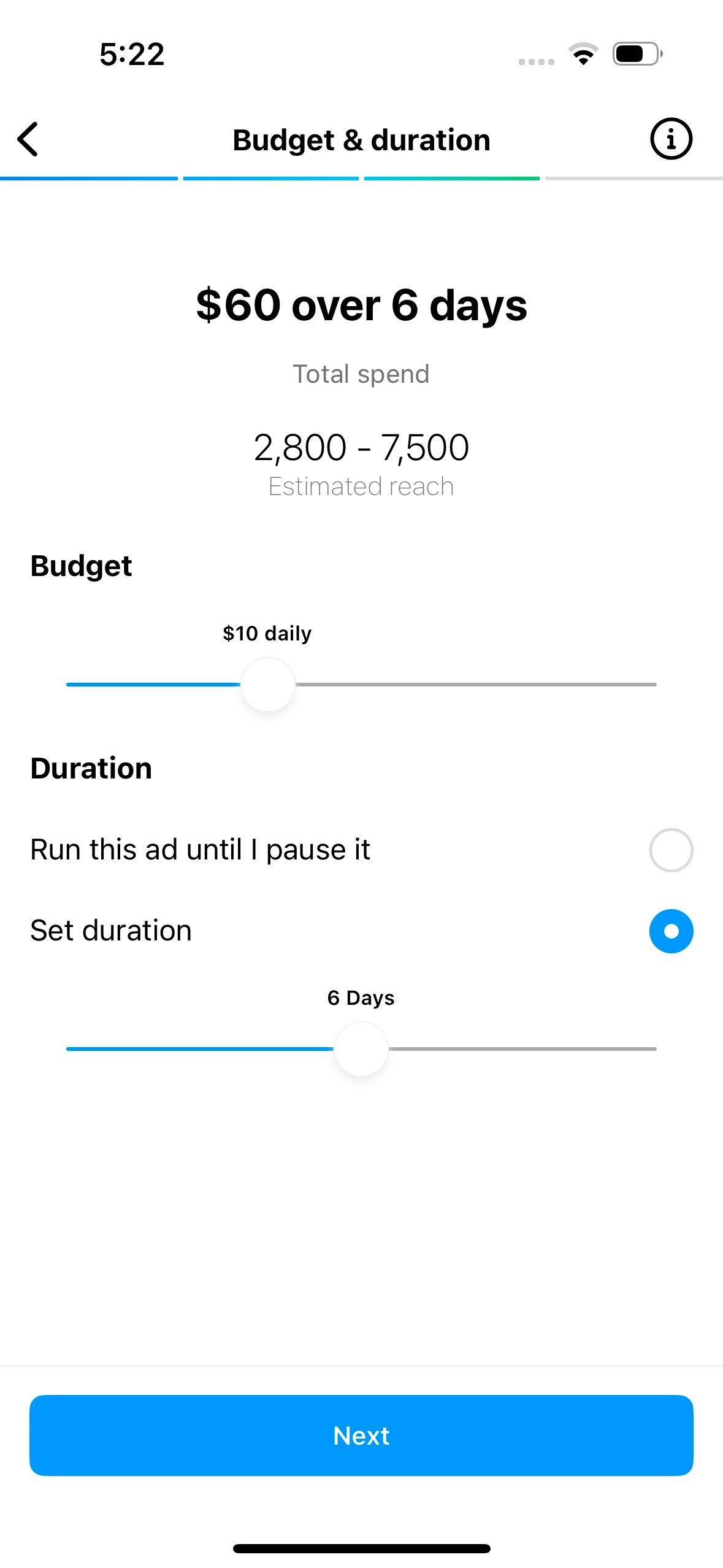
Task: Click the back arrow to return
Action: click(x=28, y=139)
